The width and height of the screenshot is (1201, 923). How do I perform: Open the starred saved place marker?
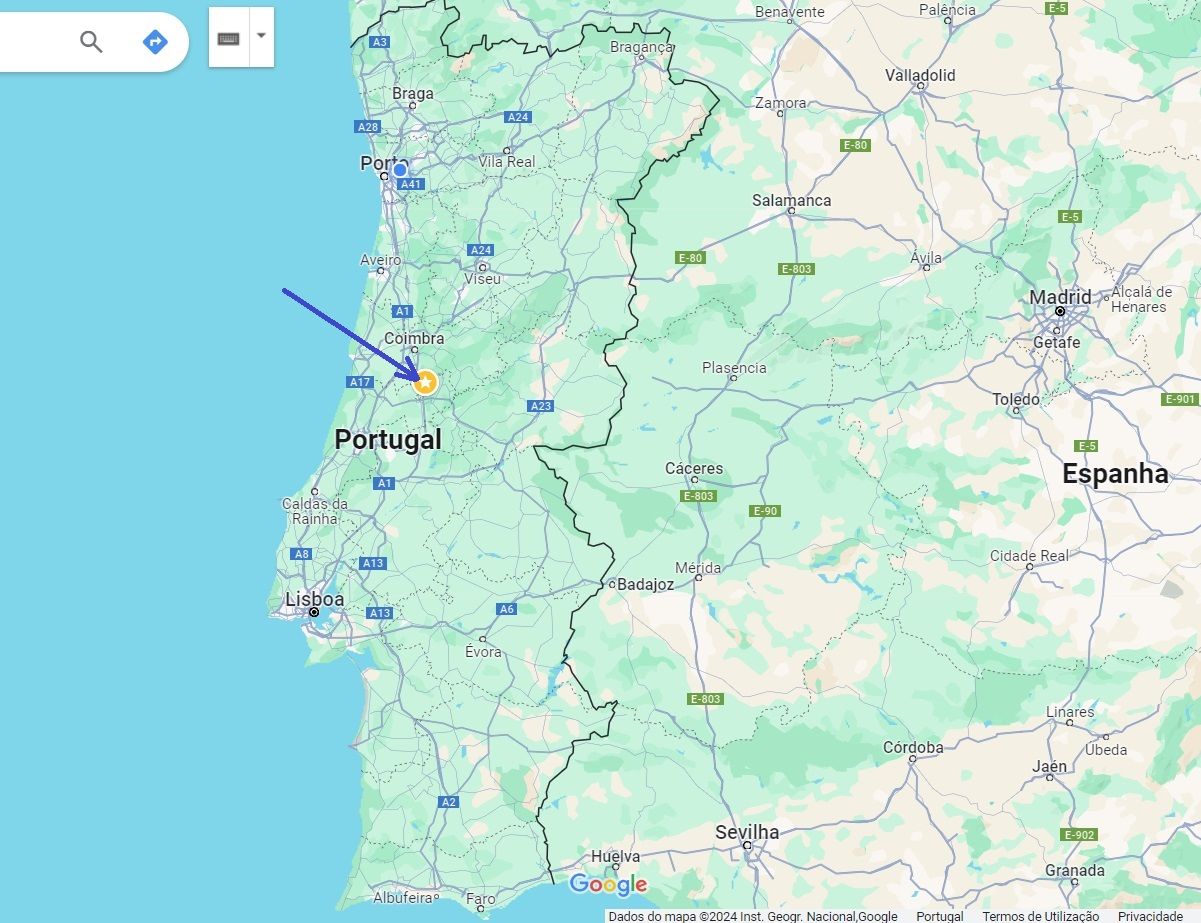coord(426,382)
